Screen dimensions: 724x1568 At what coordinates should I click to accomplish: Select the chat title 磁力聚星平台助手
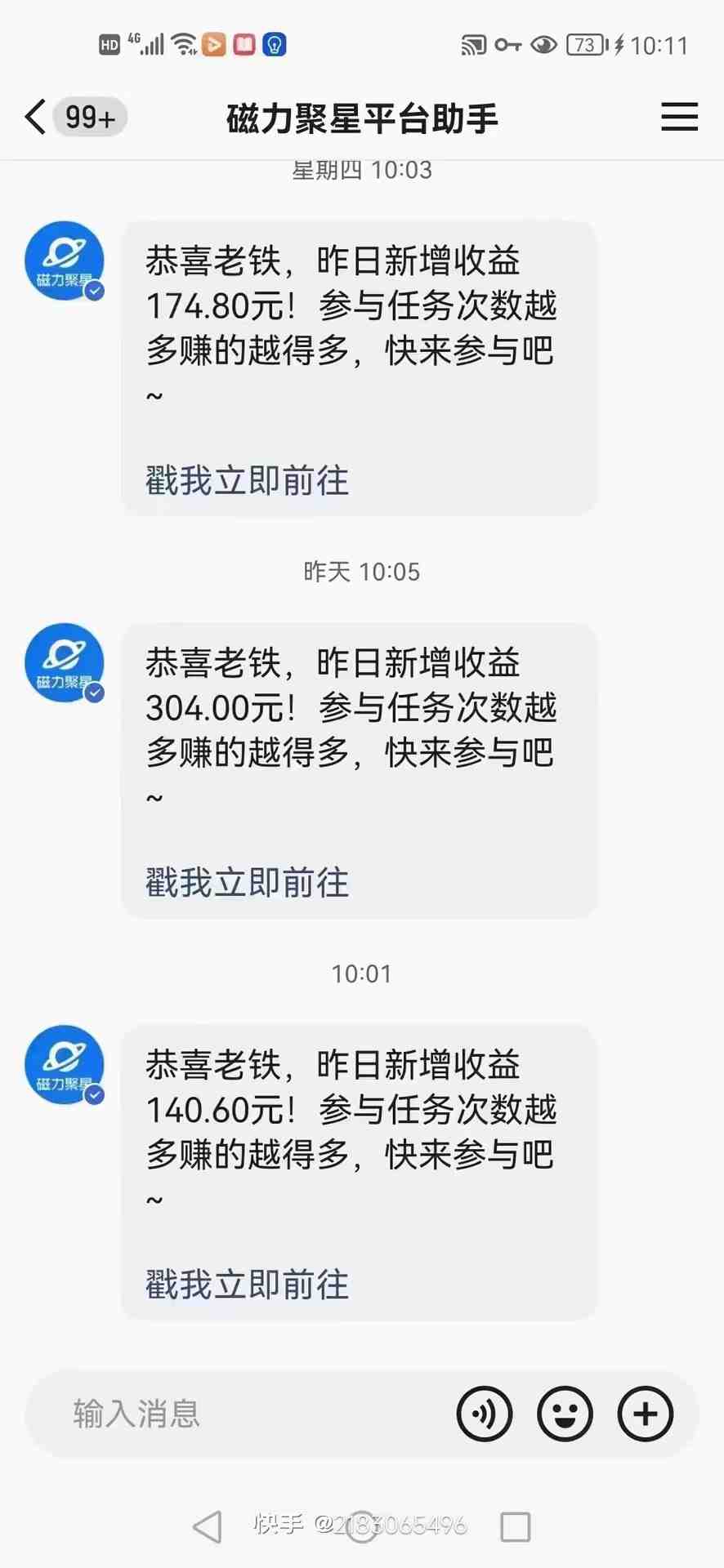click(x=362, y=117)
